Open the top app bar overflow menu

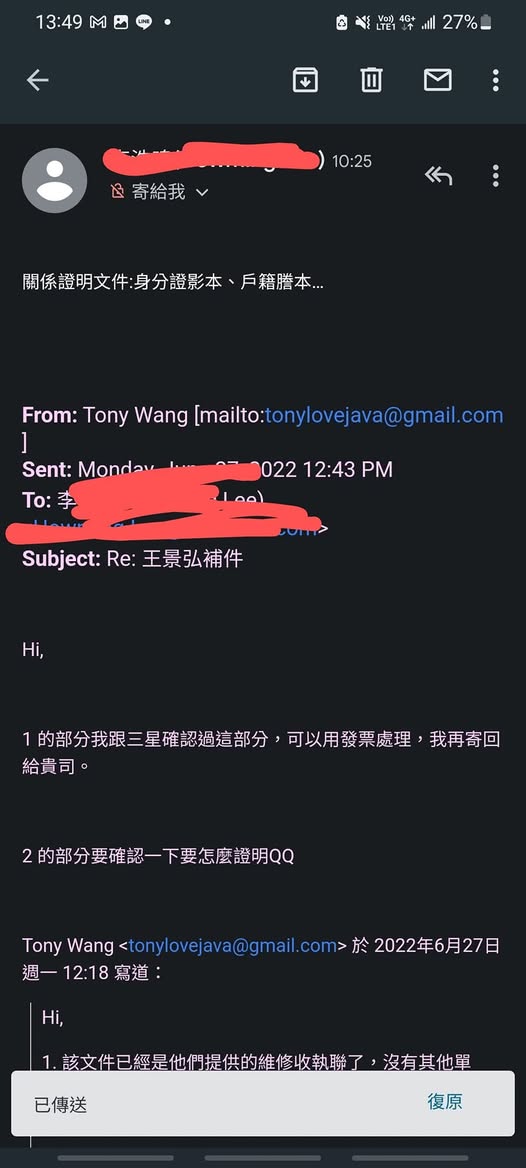pos(495,80)
